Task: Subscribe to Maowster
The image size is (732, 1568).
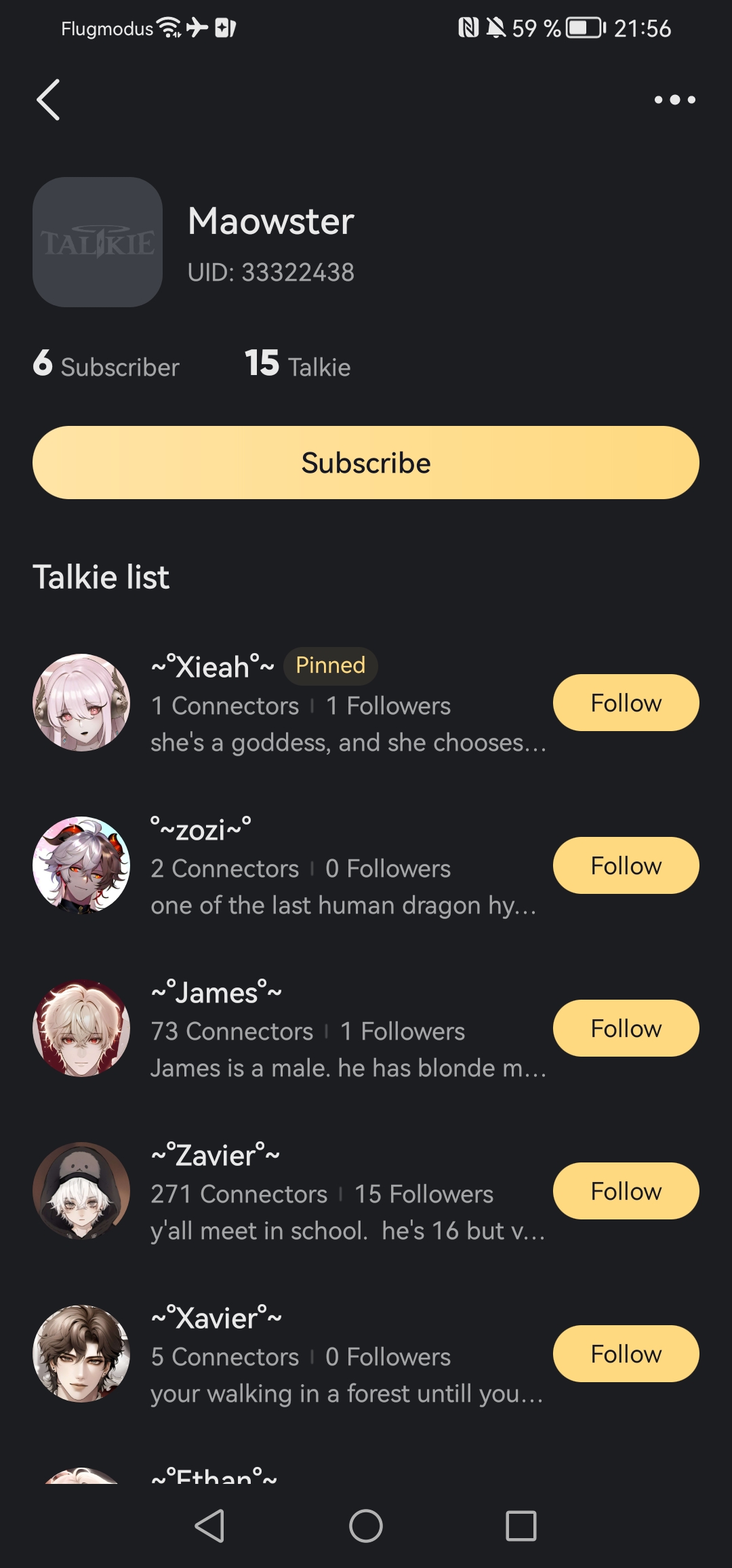Action: pyautogui.click(x=366, y=463)
